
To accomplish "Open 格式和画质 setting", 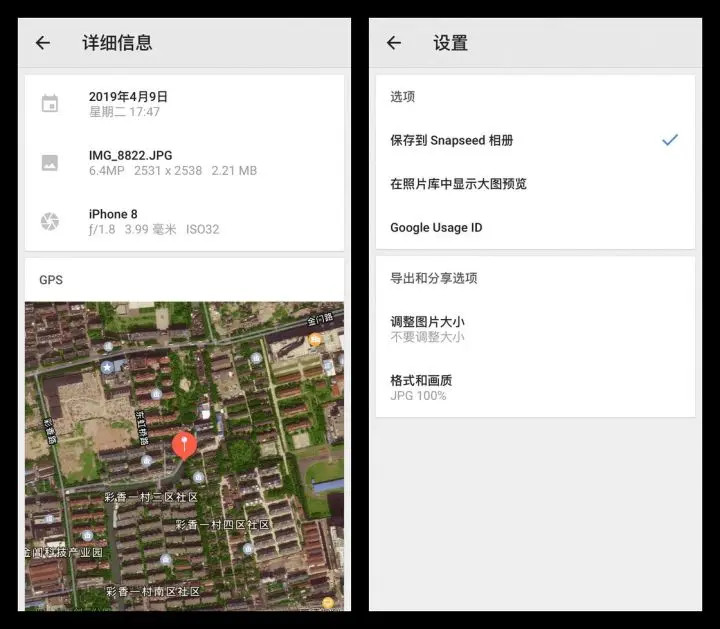I will (x=534, y=387).
